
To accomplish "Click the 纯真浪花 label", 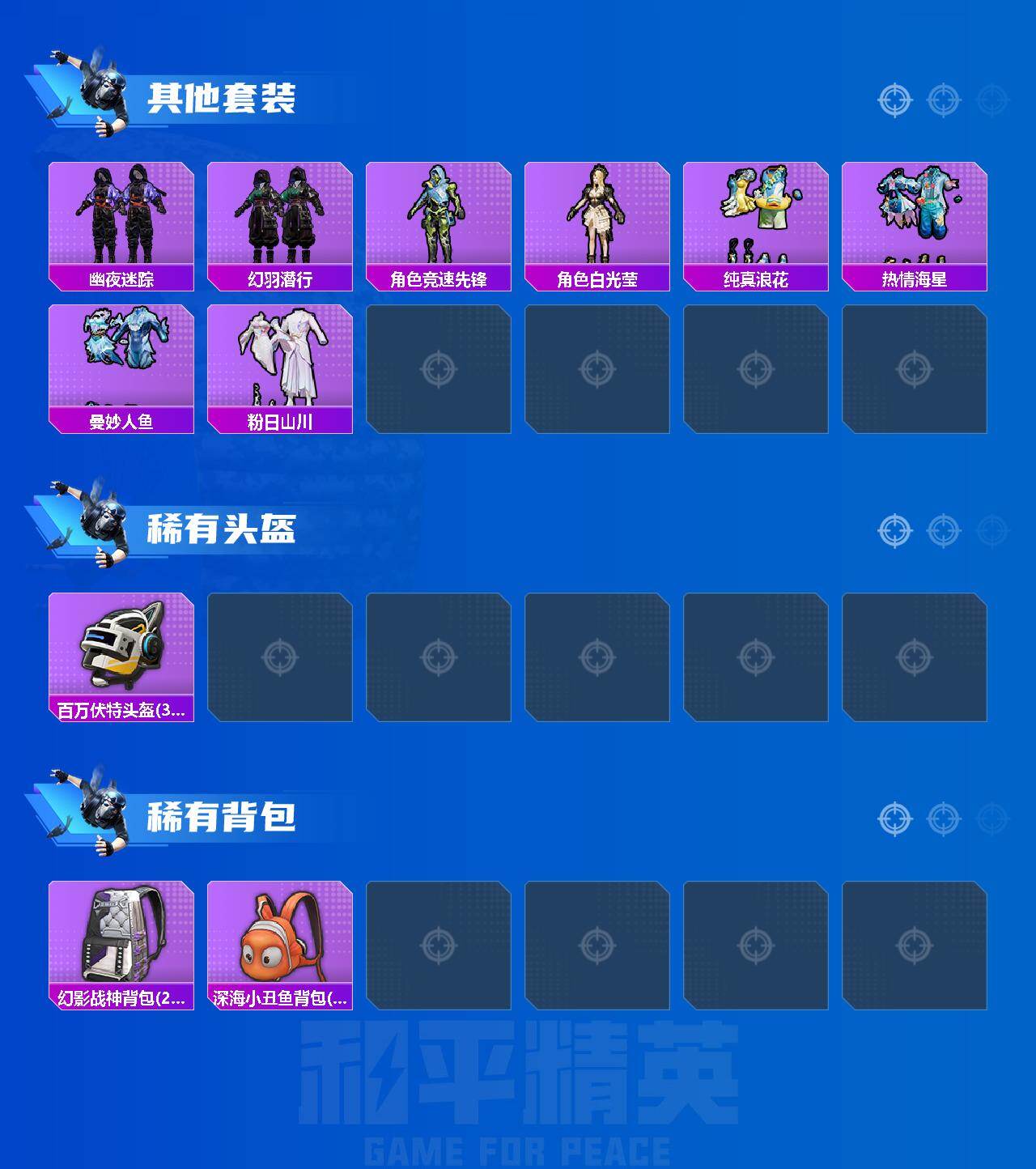I will pos(758,278).
